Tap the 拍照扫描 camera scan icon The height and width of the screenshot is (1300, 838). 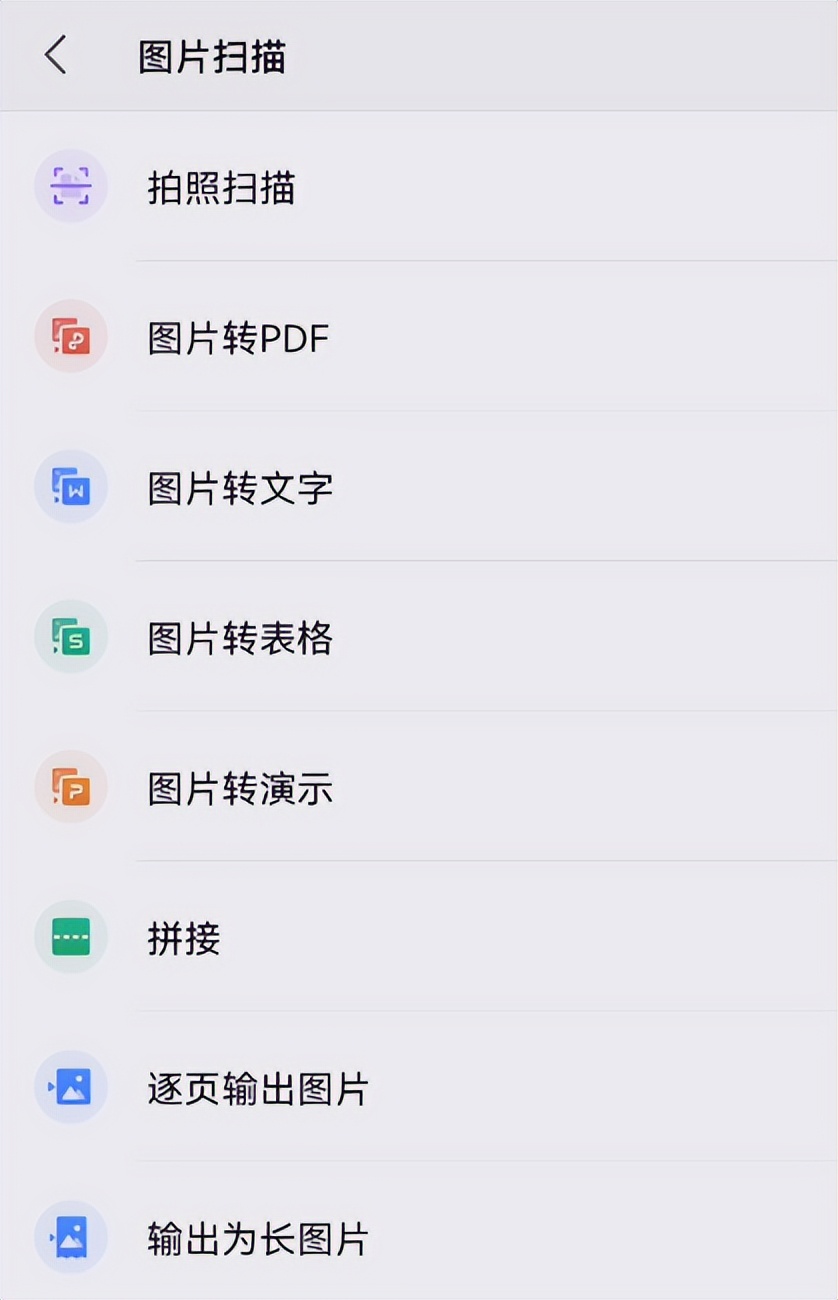pos(70,186)
